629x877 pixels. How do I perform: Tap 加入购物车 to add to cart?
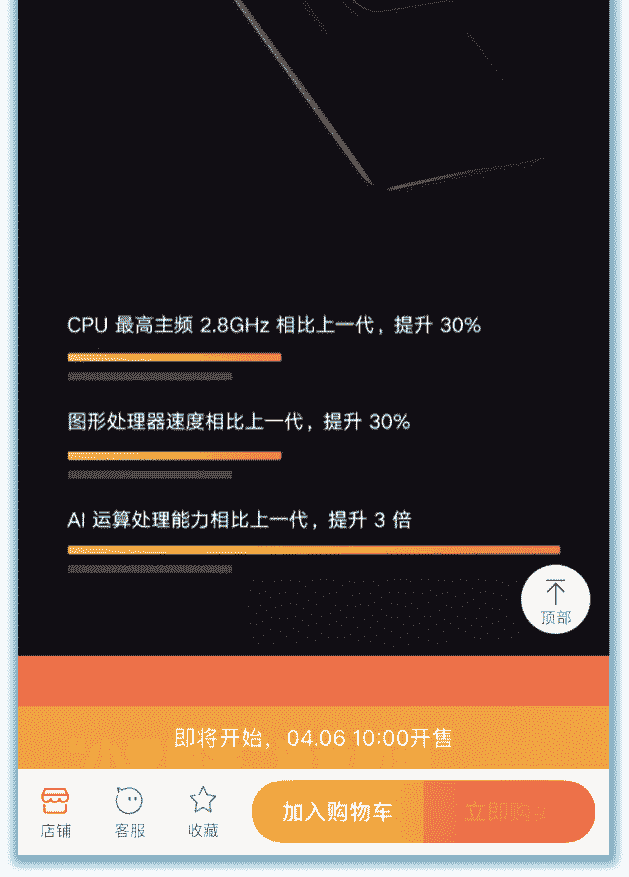tap(338, 812)
